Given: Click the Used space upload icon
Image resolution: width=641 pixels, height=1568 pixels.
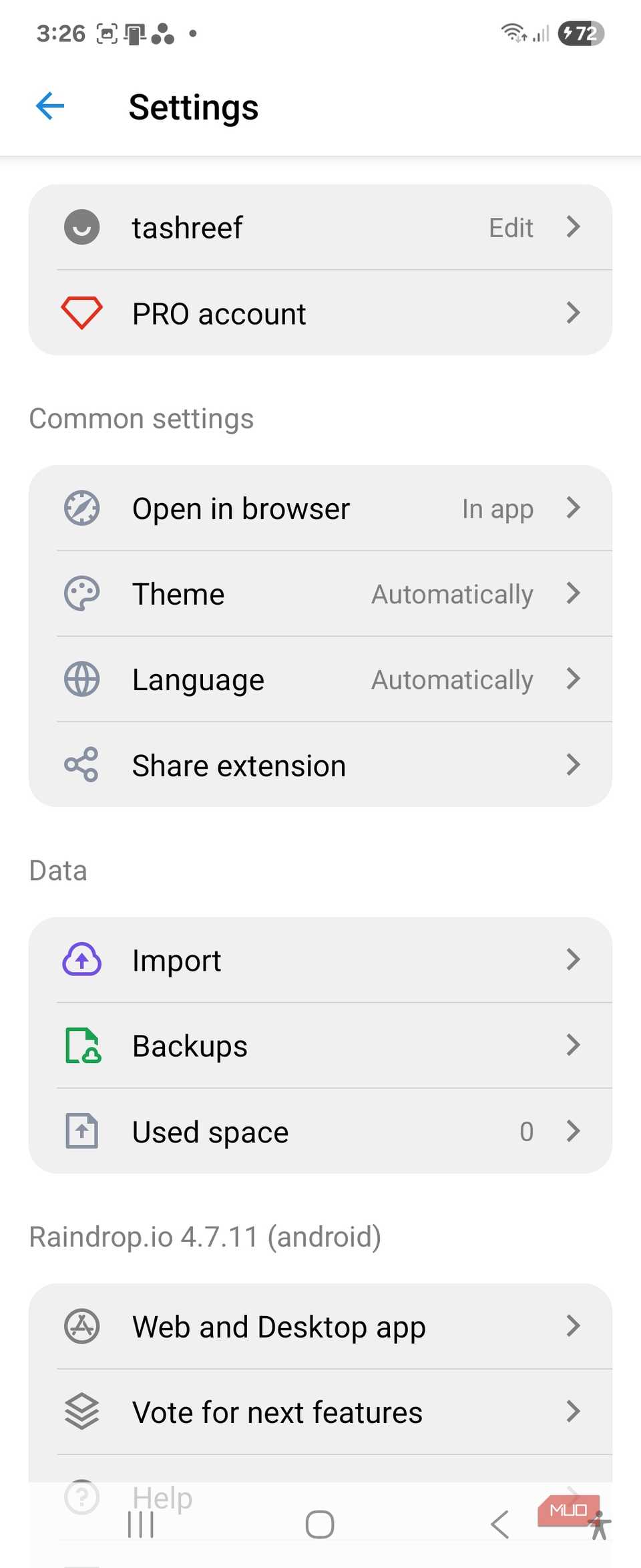Looking at the screenshot, I should pos(81,1131).
